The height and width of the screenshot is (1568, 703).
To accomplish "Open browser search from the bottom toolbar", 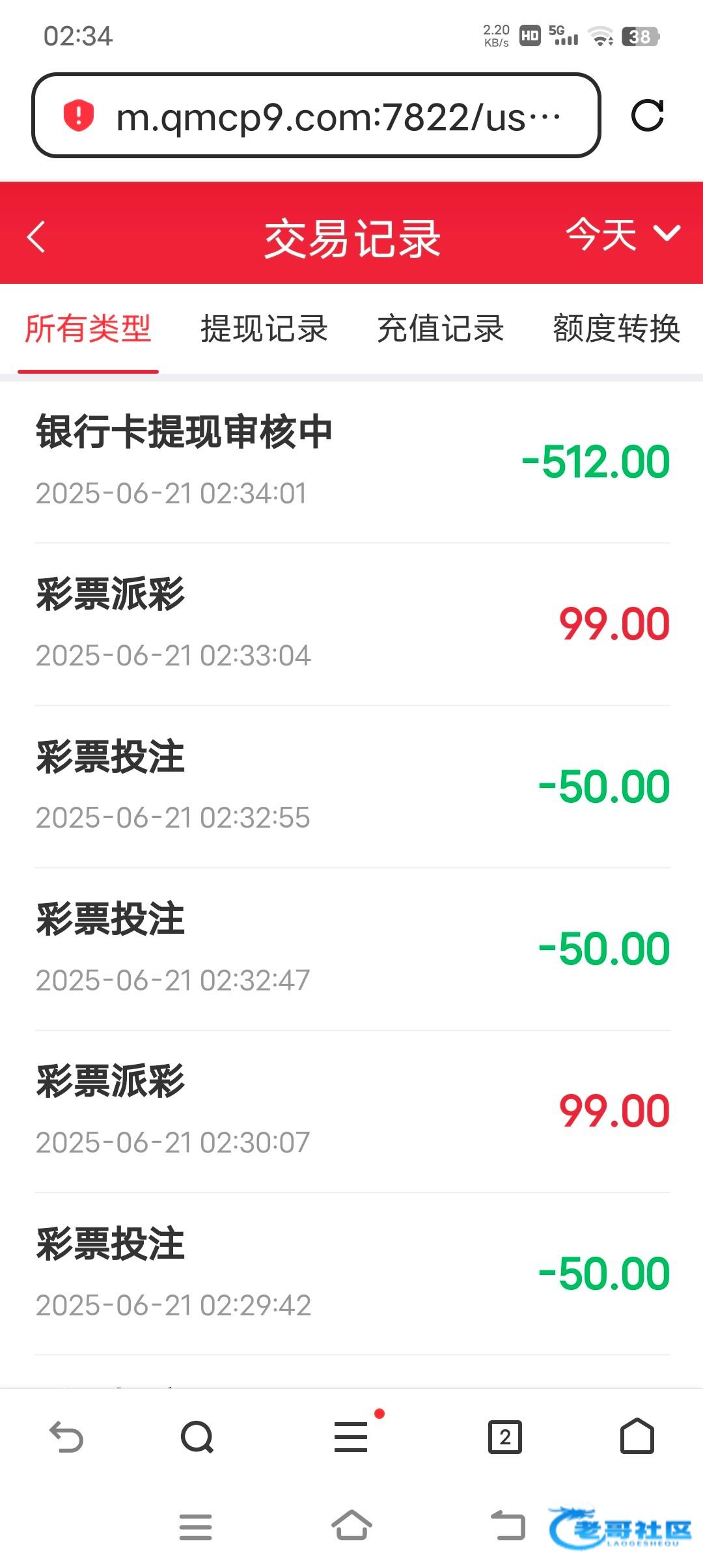I will [x=197, y=1436].
